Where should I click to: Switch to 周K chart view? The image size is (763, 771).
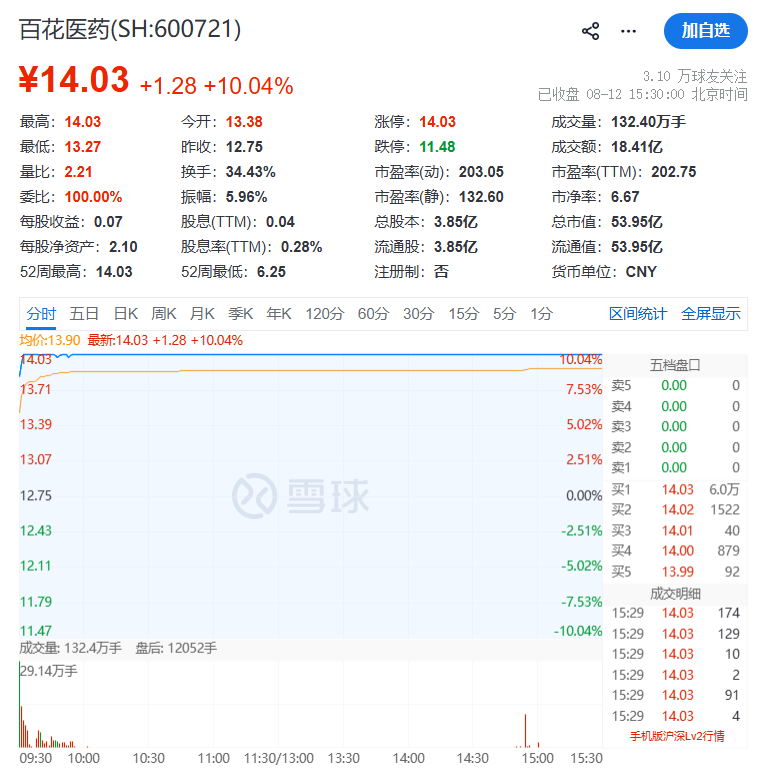(164, 314)
